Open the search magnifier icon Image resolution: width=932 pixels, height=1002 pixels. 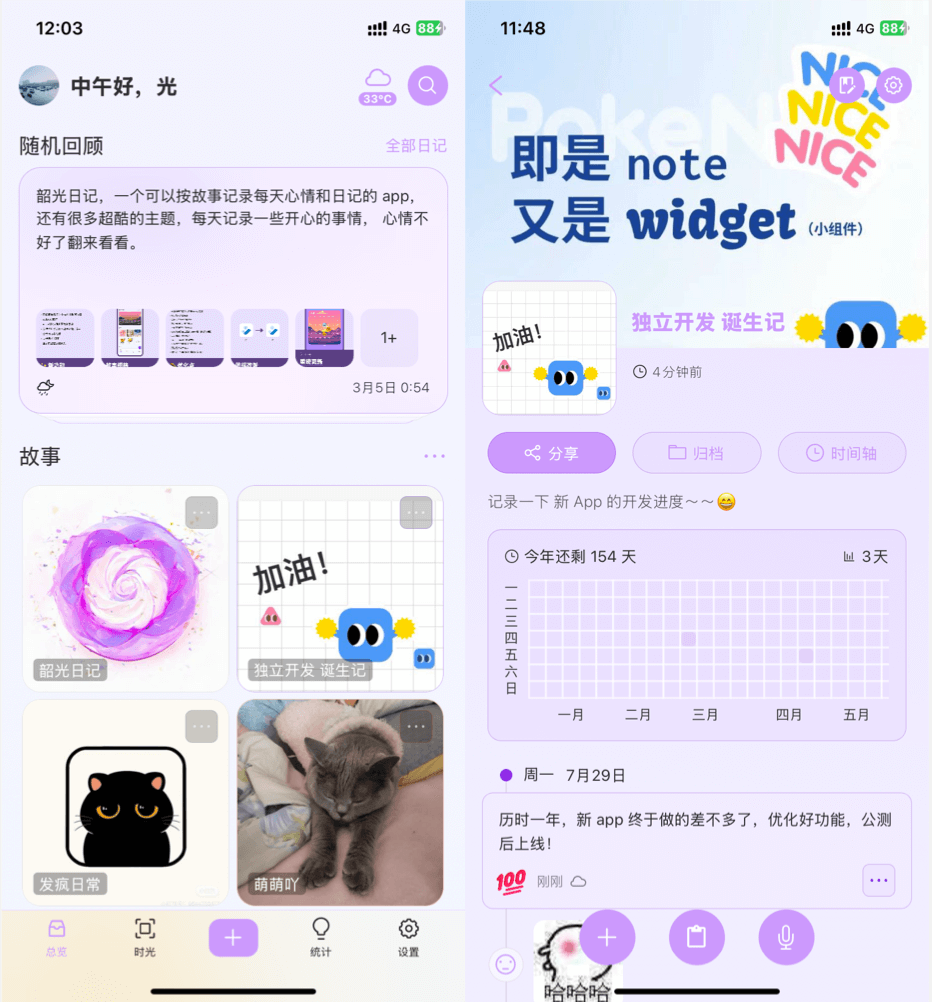coord(427,85)
